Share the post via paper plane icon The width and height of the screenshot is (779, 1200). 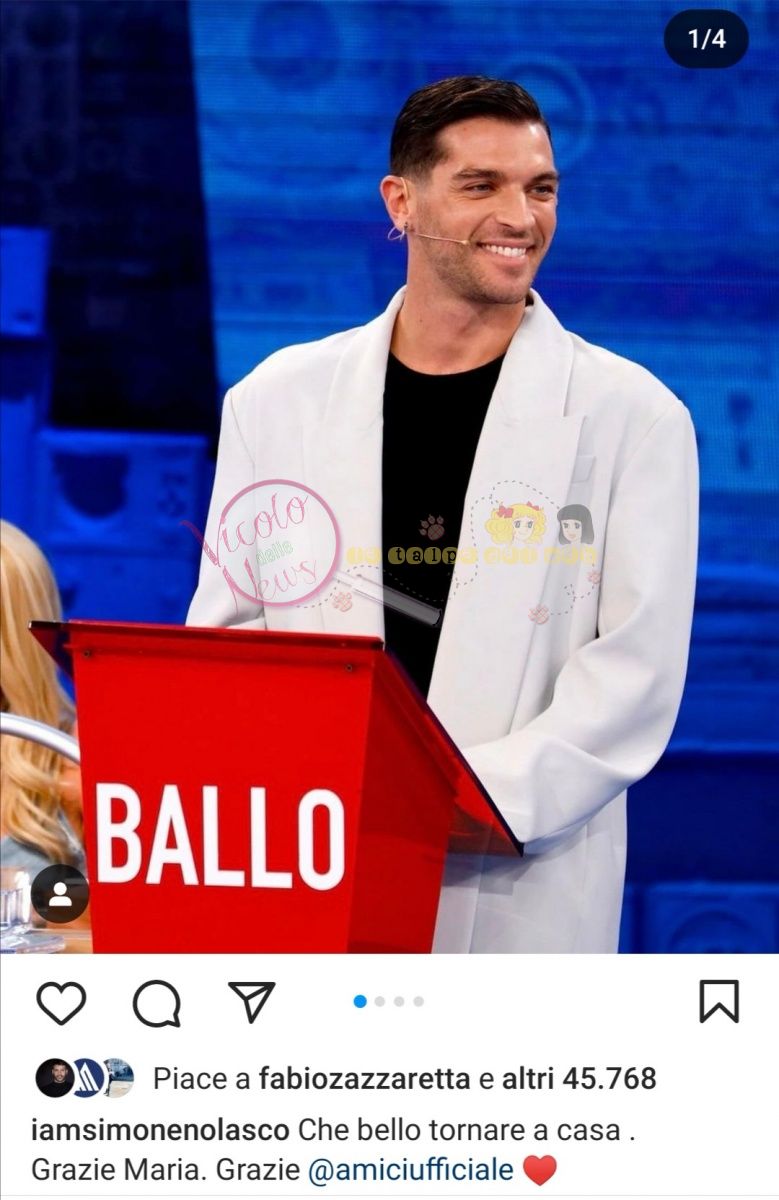pos(251,1001)
